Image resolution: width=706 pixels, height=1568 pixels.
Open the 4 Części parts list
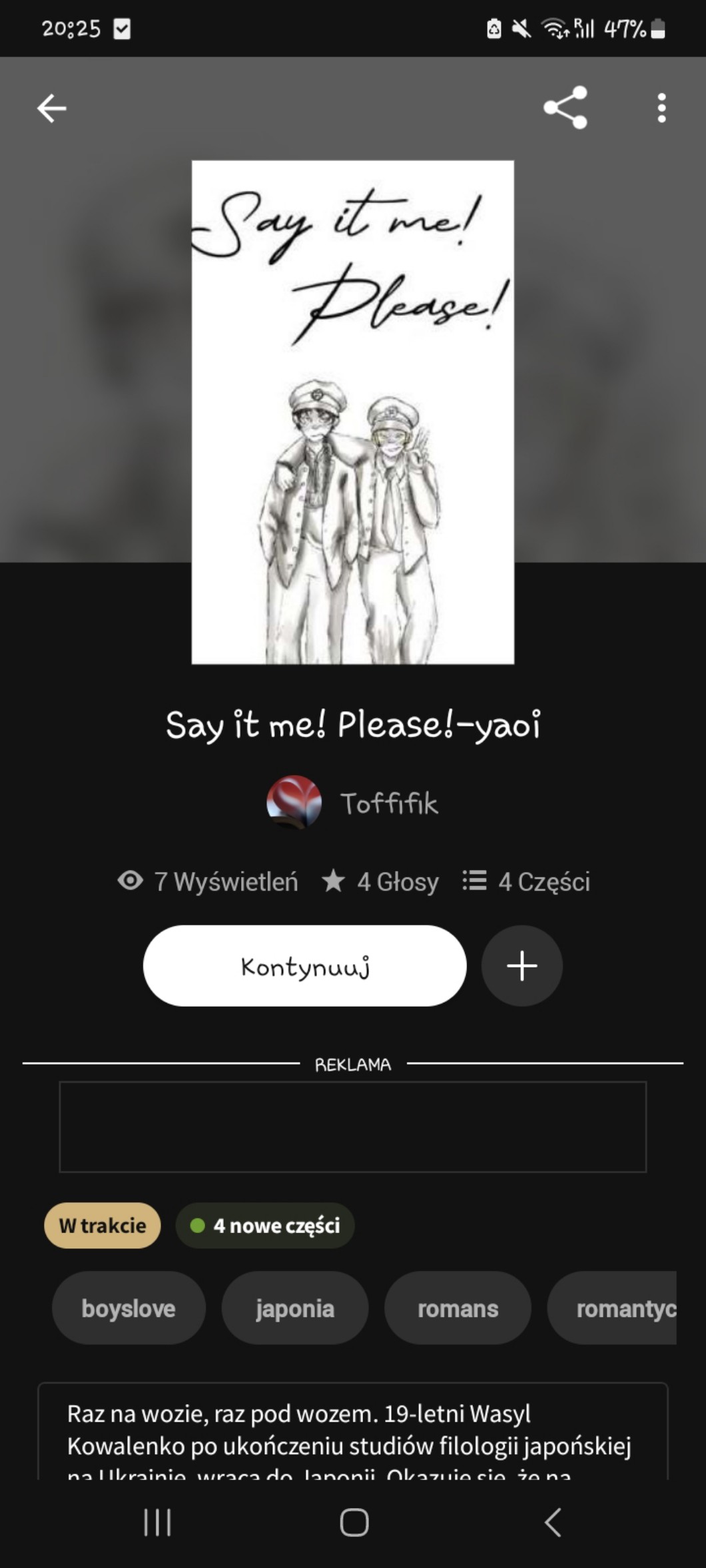click(527, 882)
